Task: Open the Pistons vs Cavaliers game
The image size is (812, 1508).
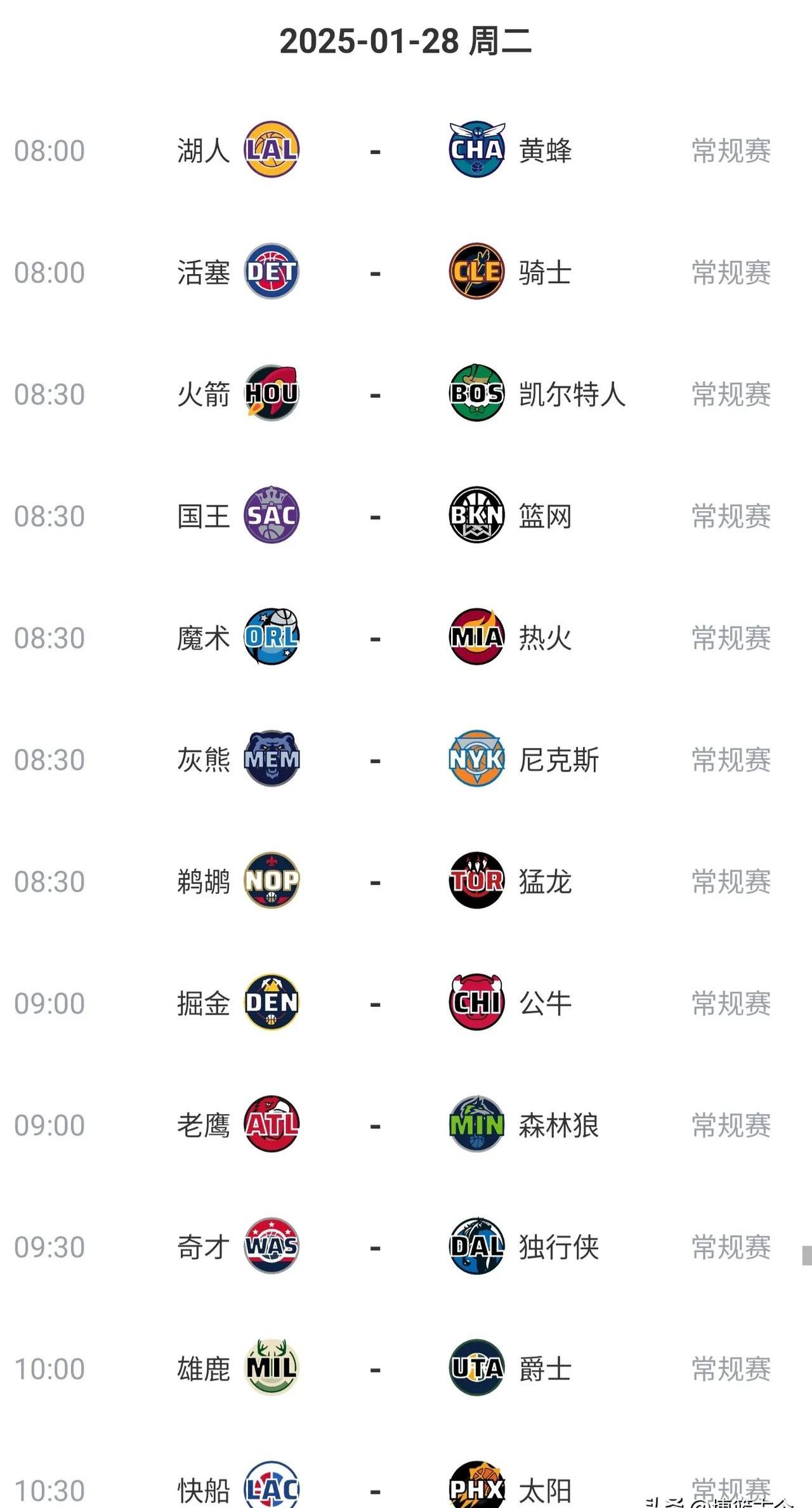Action: coord(375,273)
